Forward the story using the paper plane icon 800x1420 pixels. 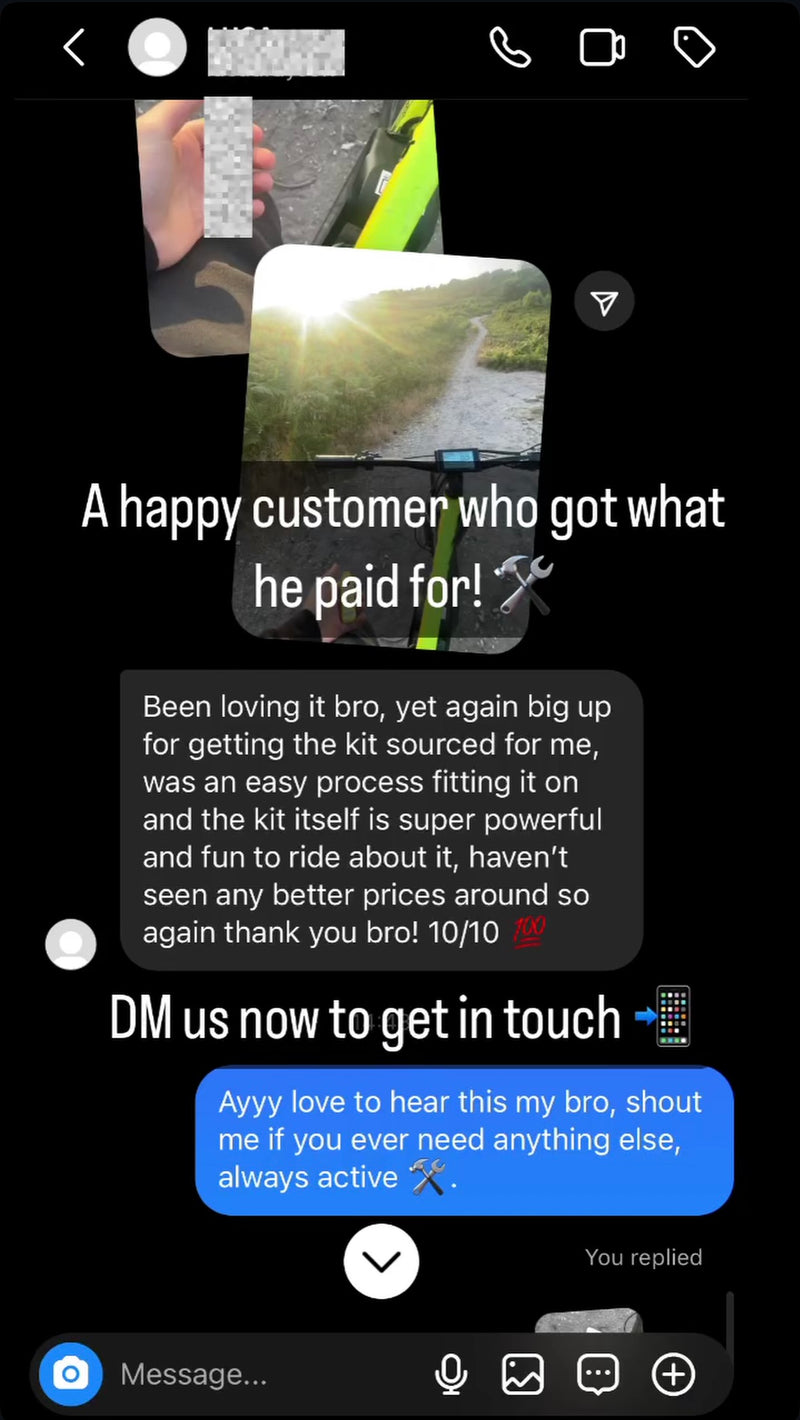(x=604, y=301)
